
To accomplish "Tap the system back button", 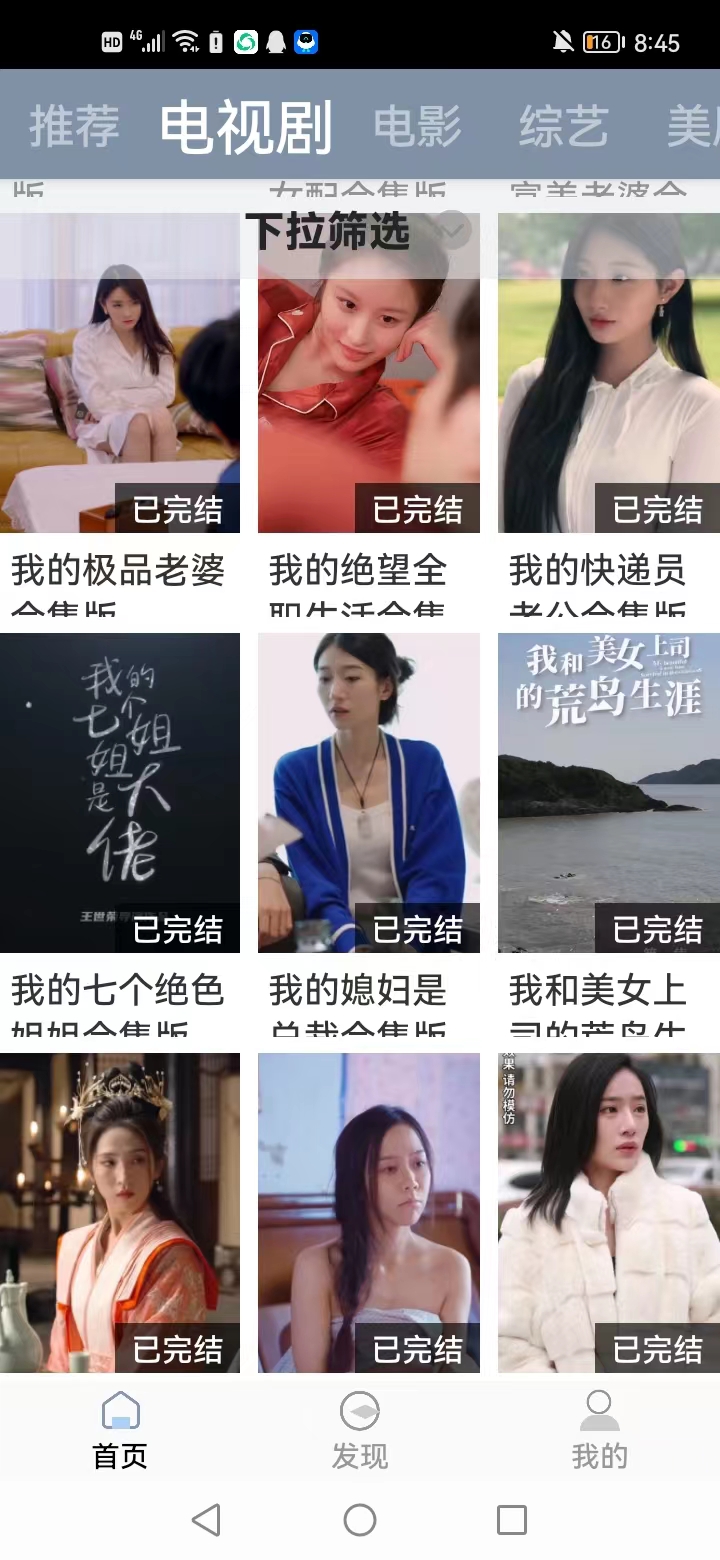I will [x=206, y=1520].
